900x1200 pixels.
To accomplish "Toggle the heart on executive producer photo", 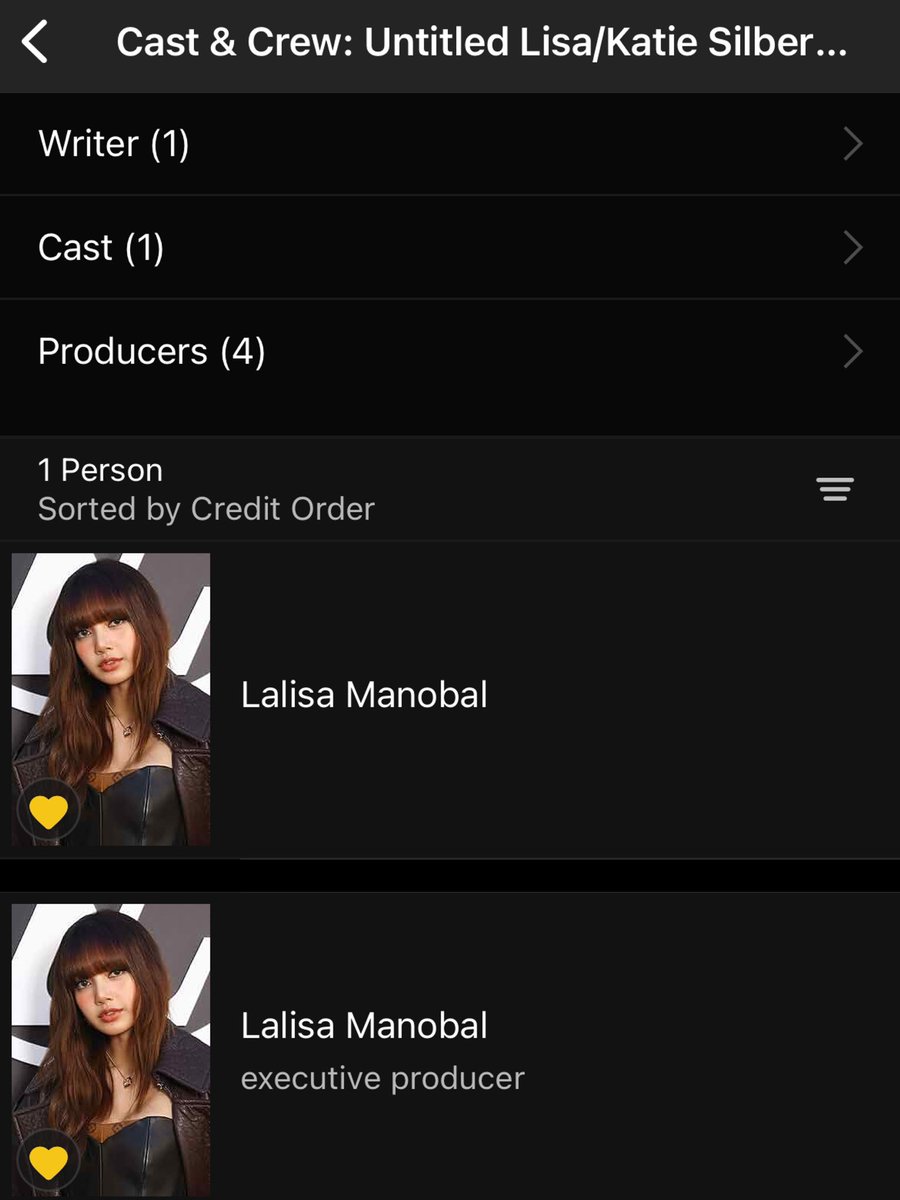I will click(x=48, y=1162).
